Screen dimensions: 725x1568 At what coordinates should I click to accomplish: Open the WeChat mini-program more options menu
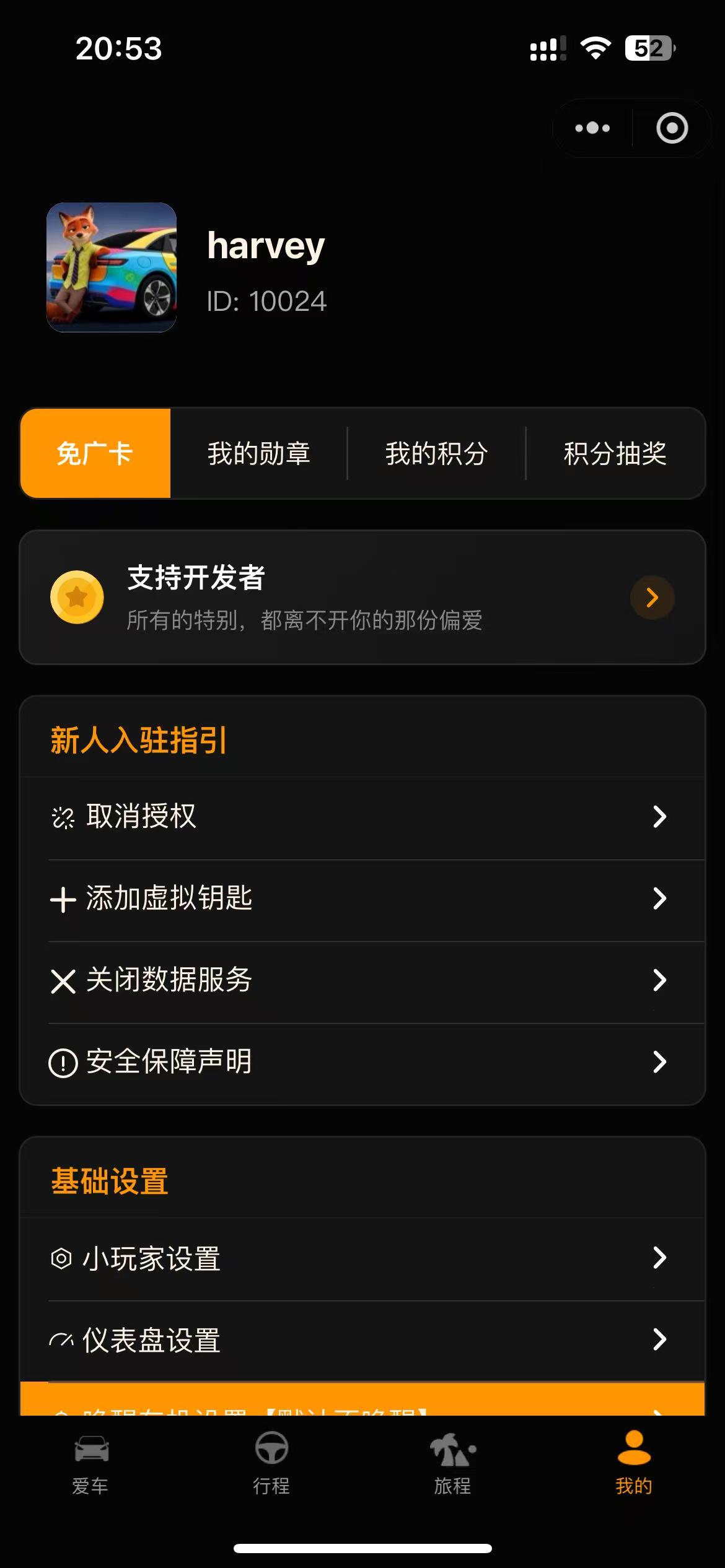pos(591,128)
